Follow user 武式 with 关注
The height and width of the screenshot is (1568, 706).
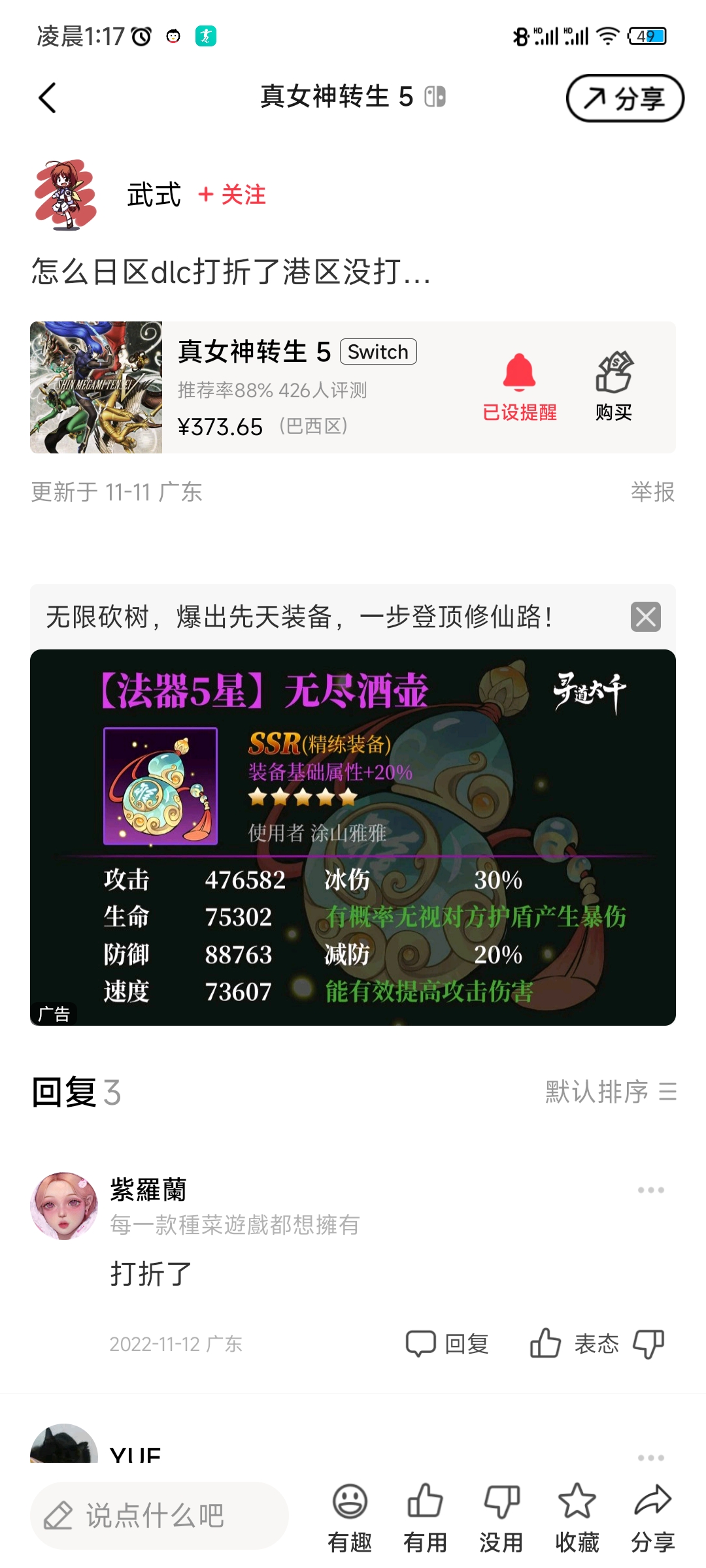coord(233,195)
